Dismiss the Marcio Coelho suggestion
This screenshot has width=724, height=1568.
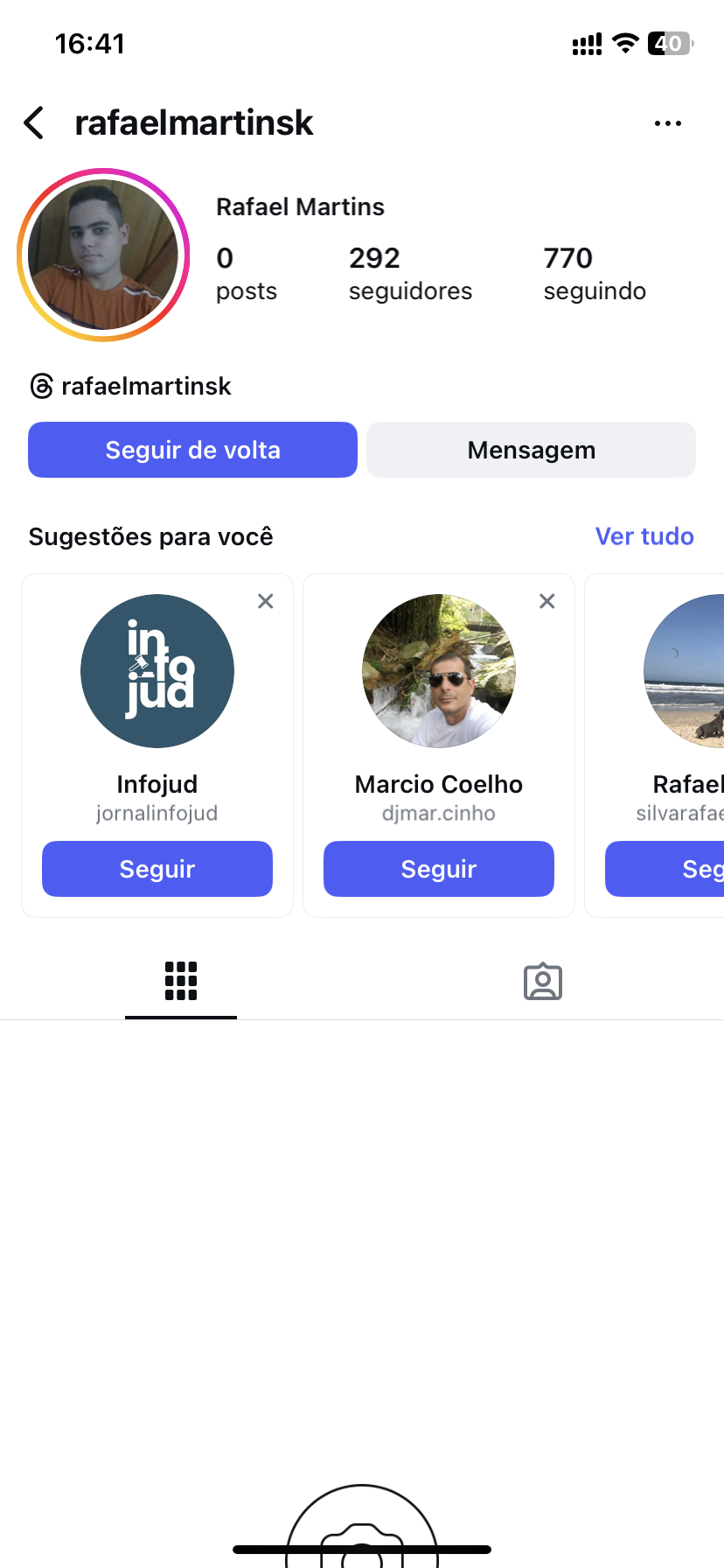547,601
